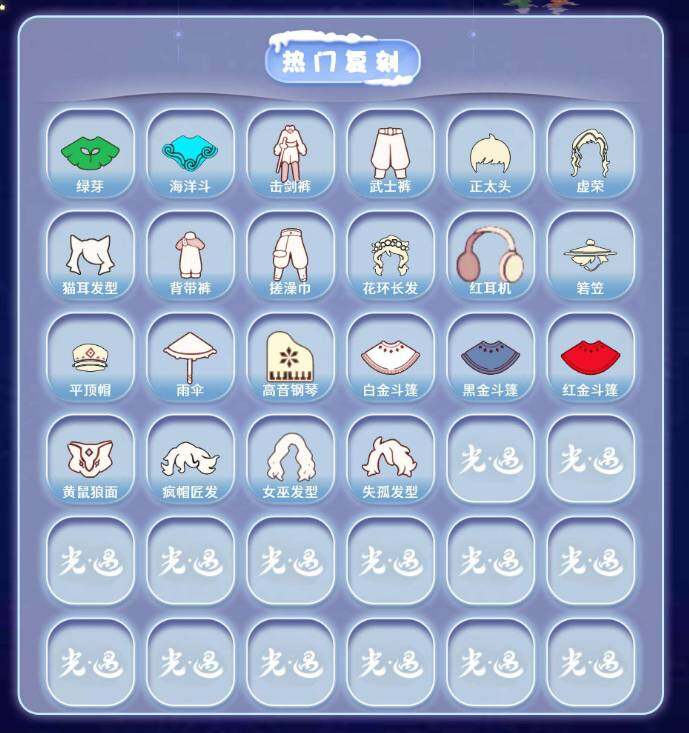The image size is (689, 733).
Task: Select the 正太头 hairstyle
Action: click(x=490, y=154)
